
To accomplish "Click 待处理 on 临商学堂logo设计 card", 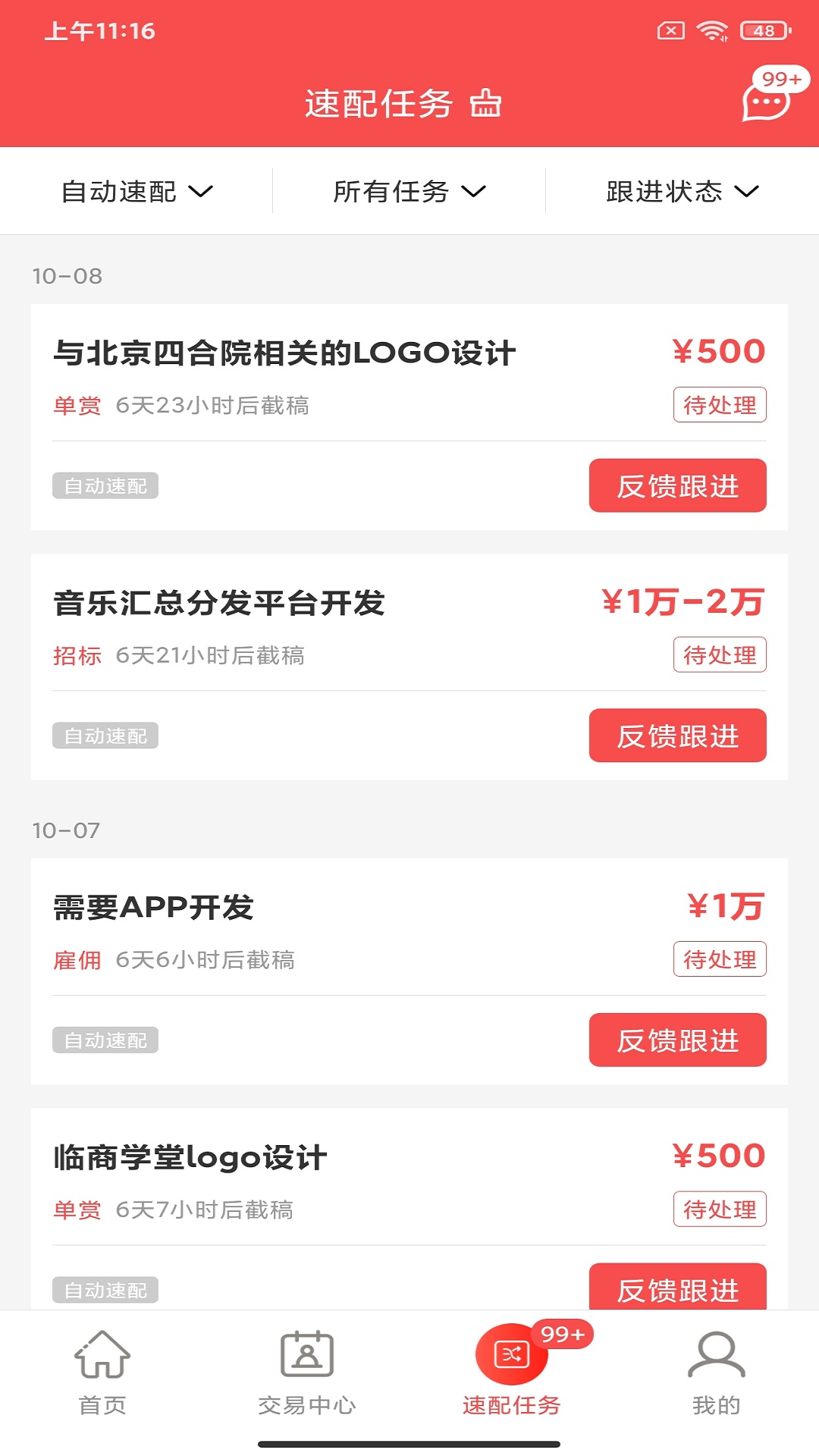I will pyautogui.click(x=720, y=1210).
